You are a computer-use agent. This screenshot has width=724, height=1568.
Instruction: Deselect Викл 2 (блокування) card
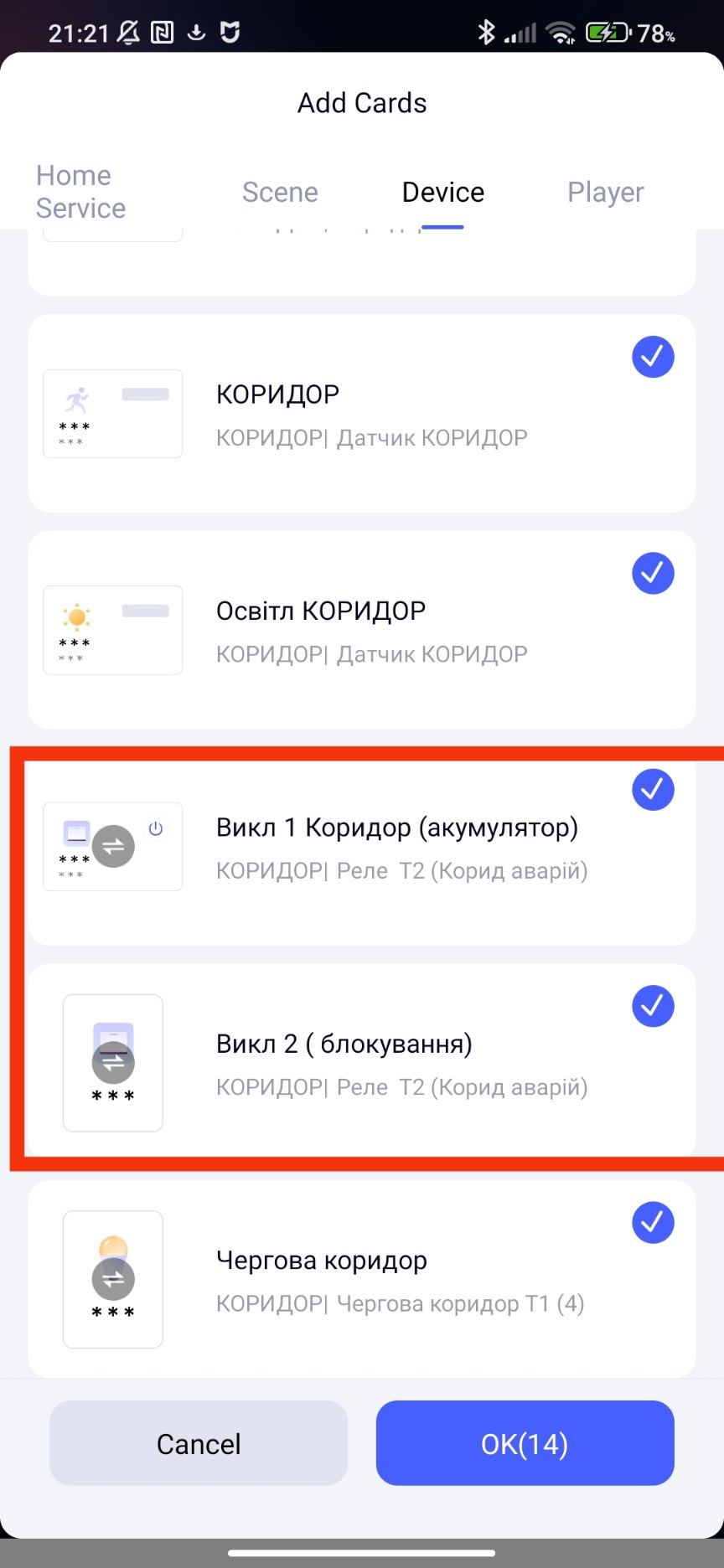pyautogui.click(x=653, y=1006)
